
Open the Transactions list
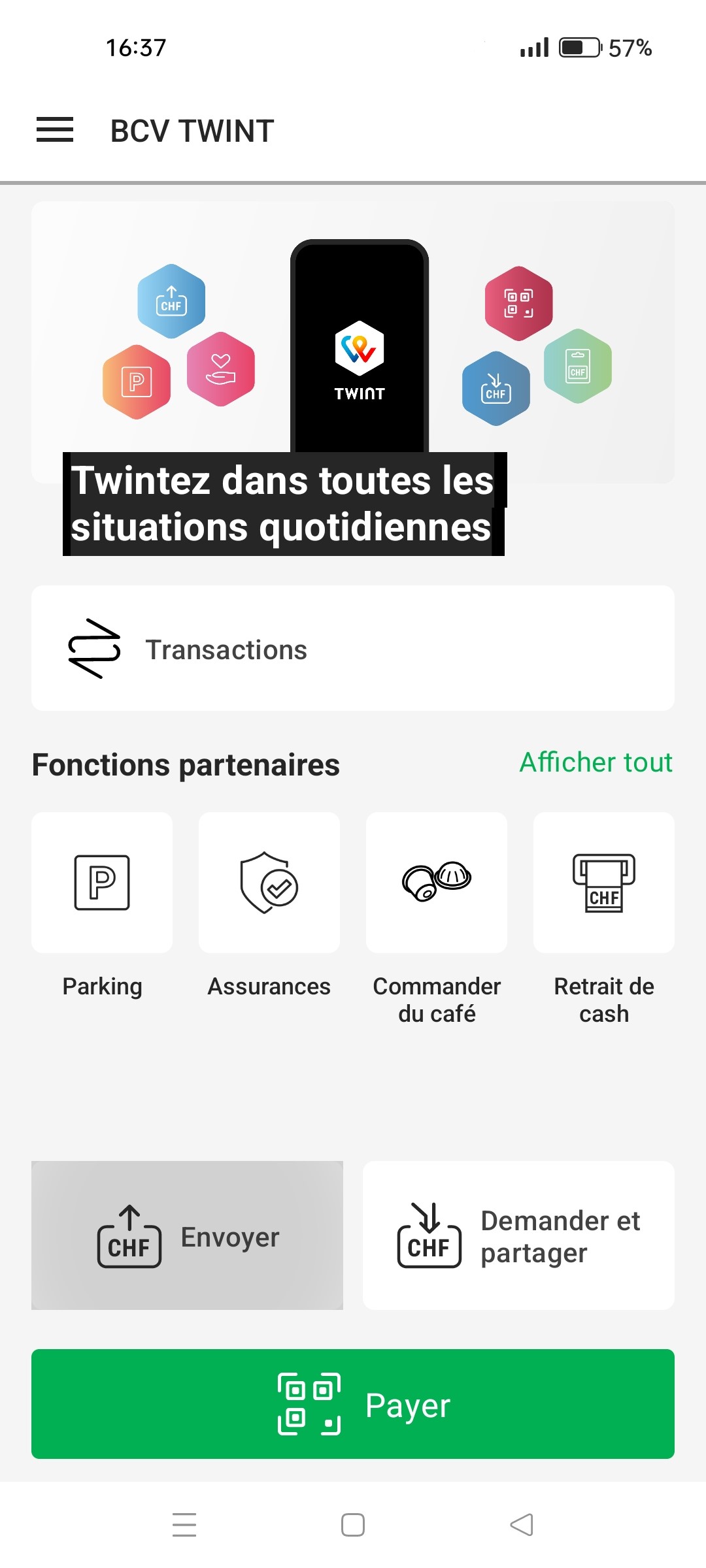pyautogui.click(x=353, y=648)
